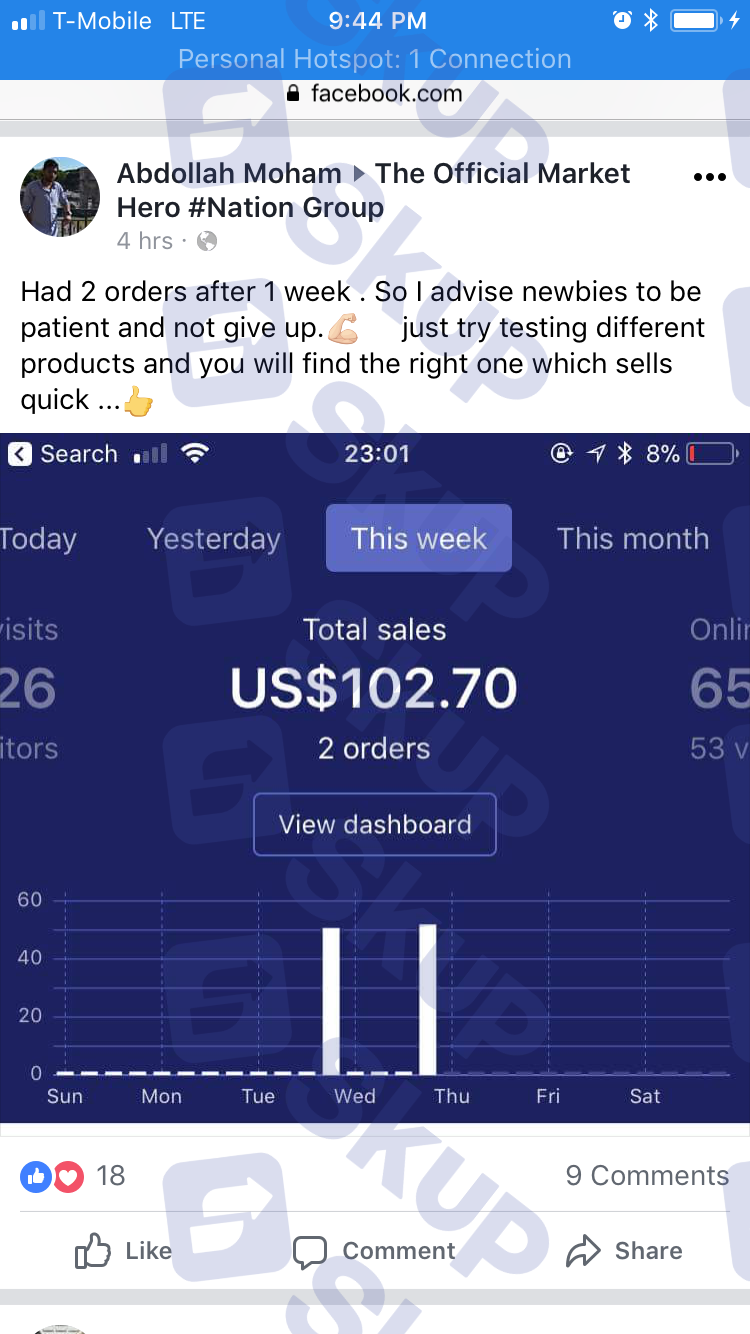Open Abdollah Moham's profile picture
750x1334 pixels.
point(60,197)
